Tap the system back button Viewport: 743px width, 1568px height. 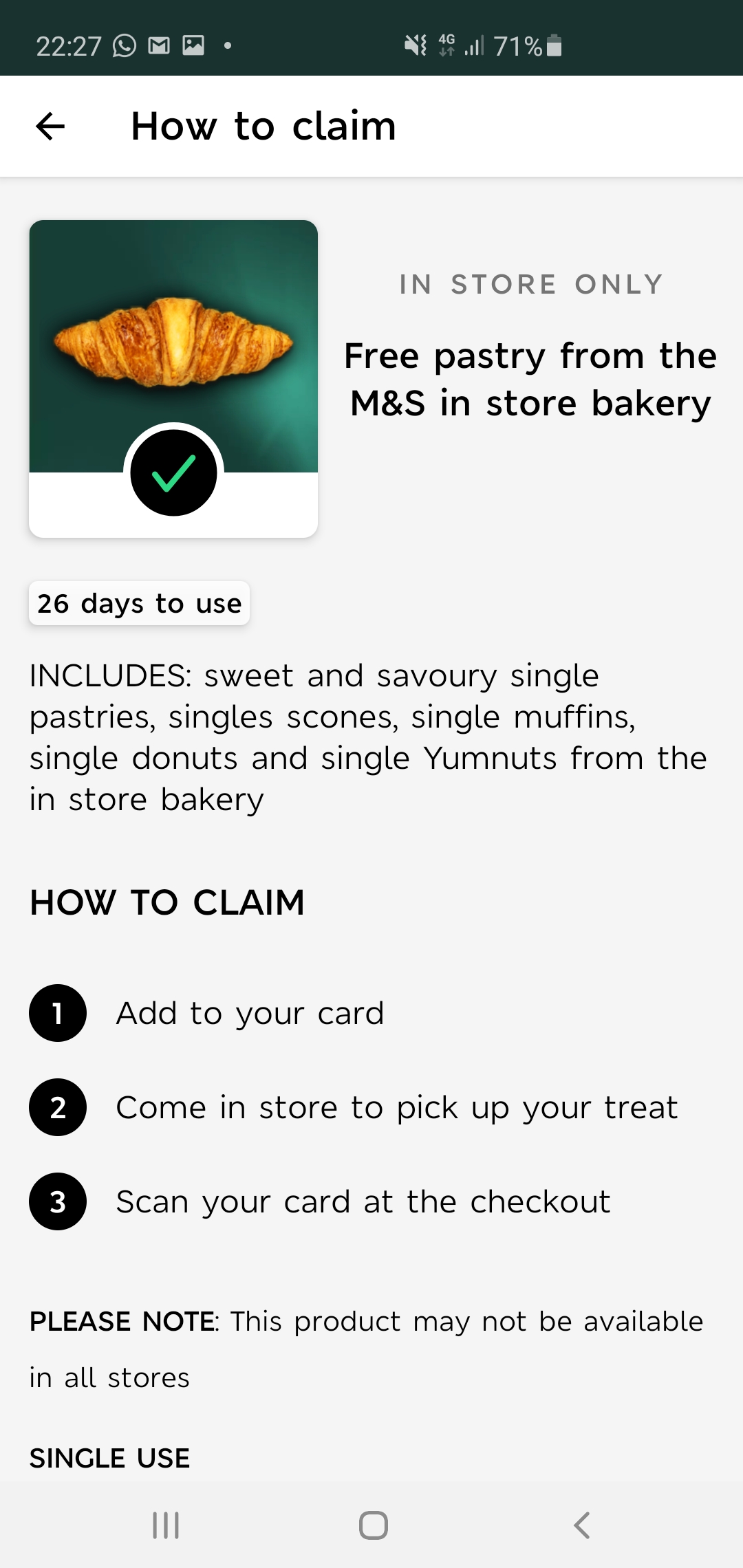(x=581, y=1525)
